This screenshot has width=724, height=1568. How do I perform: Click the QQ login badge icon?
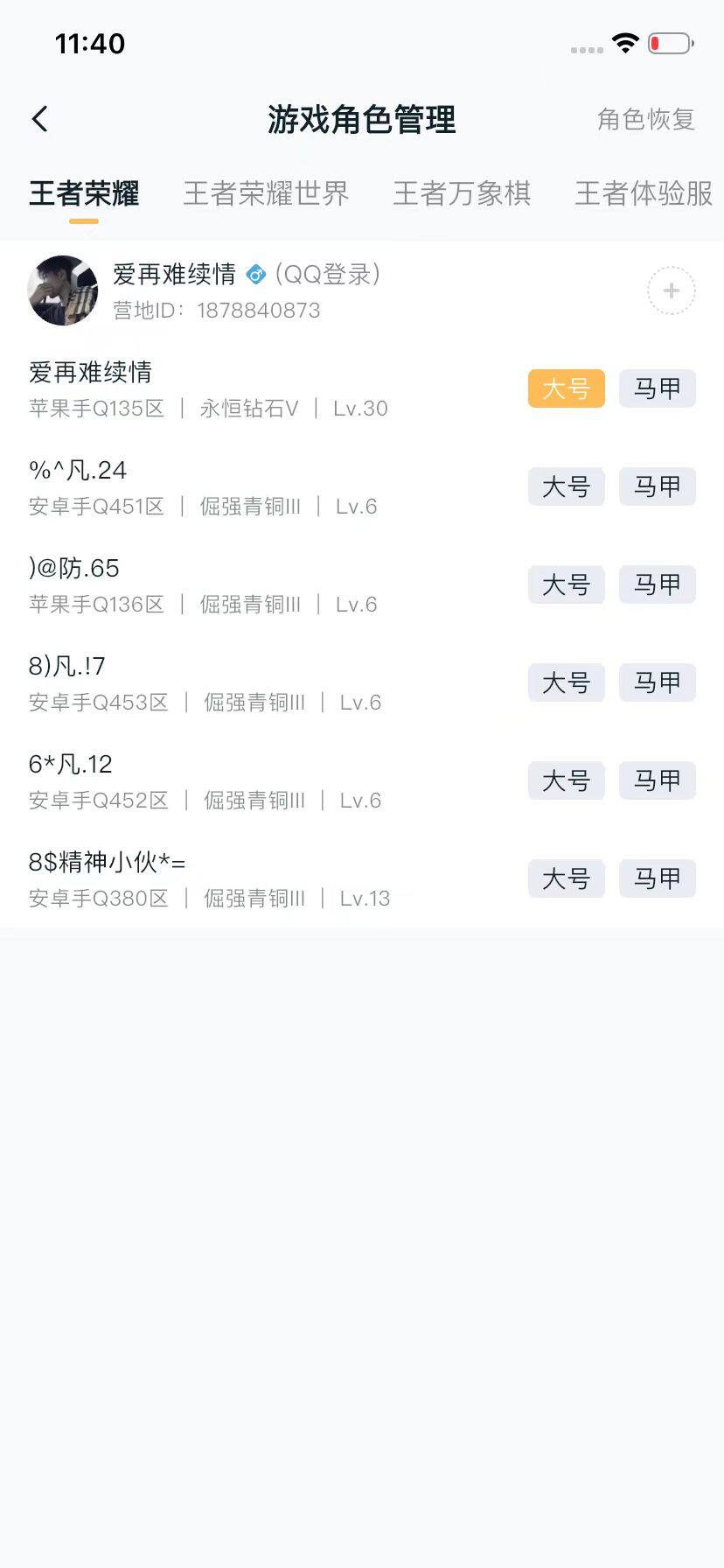click(254, 274)
